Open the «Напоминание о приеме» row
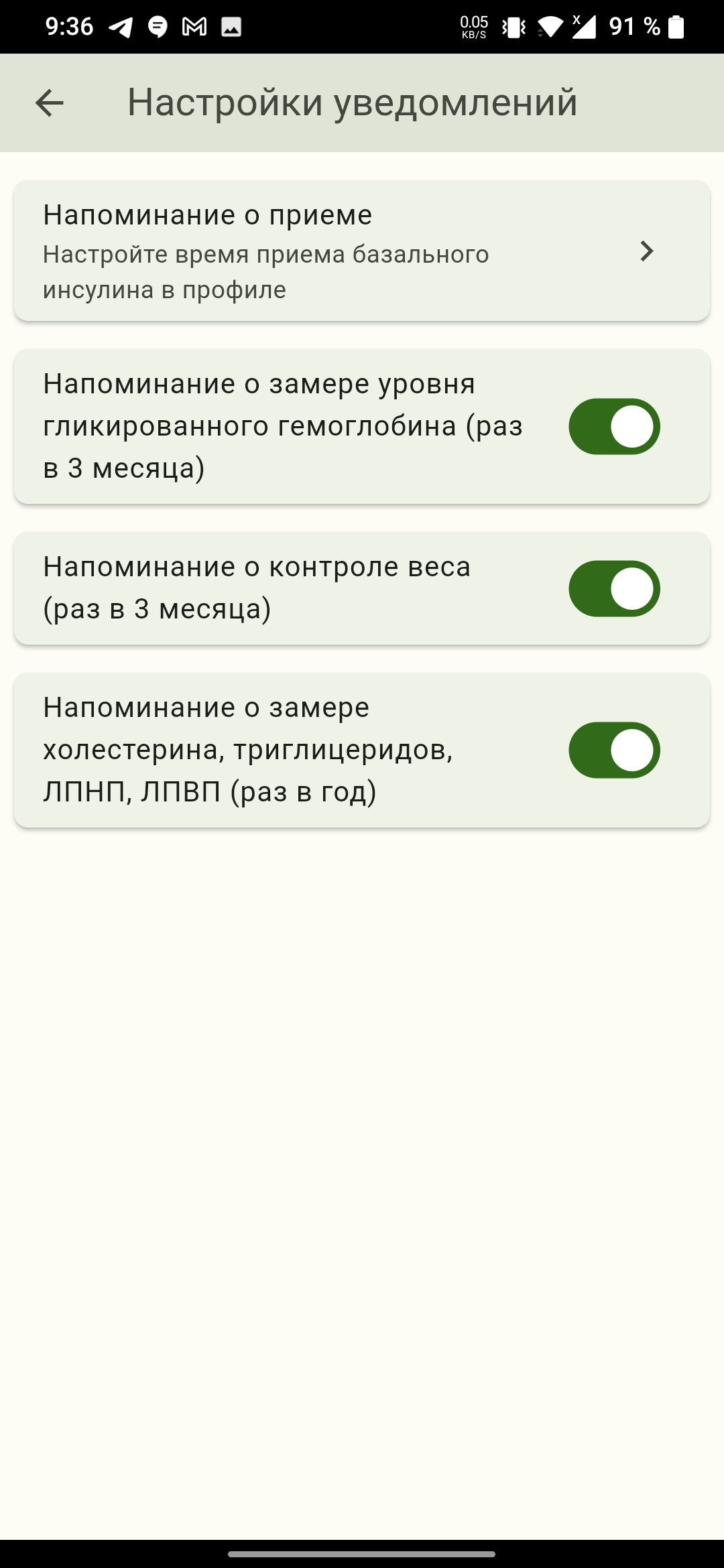Image resolution: width=724 pixels, height=1568 pixels. [x=362, y=251]
